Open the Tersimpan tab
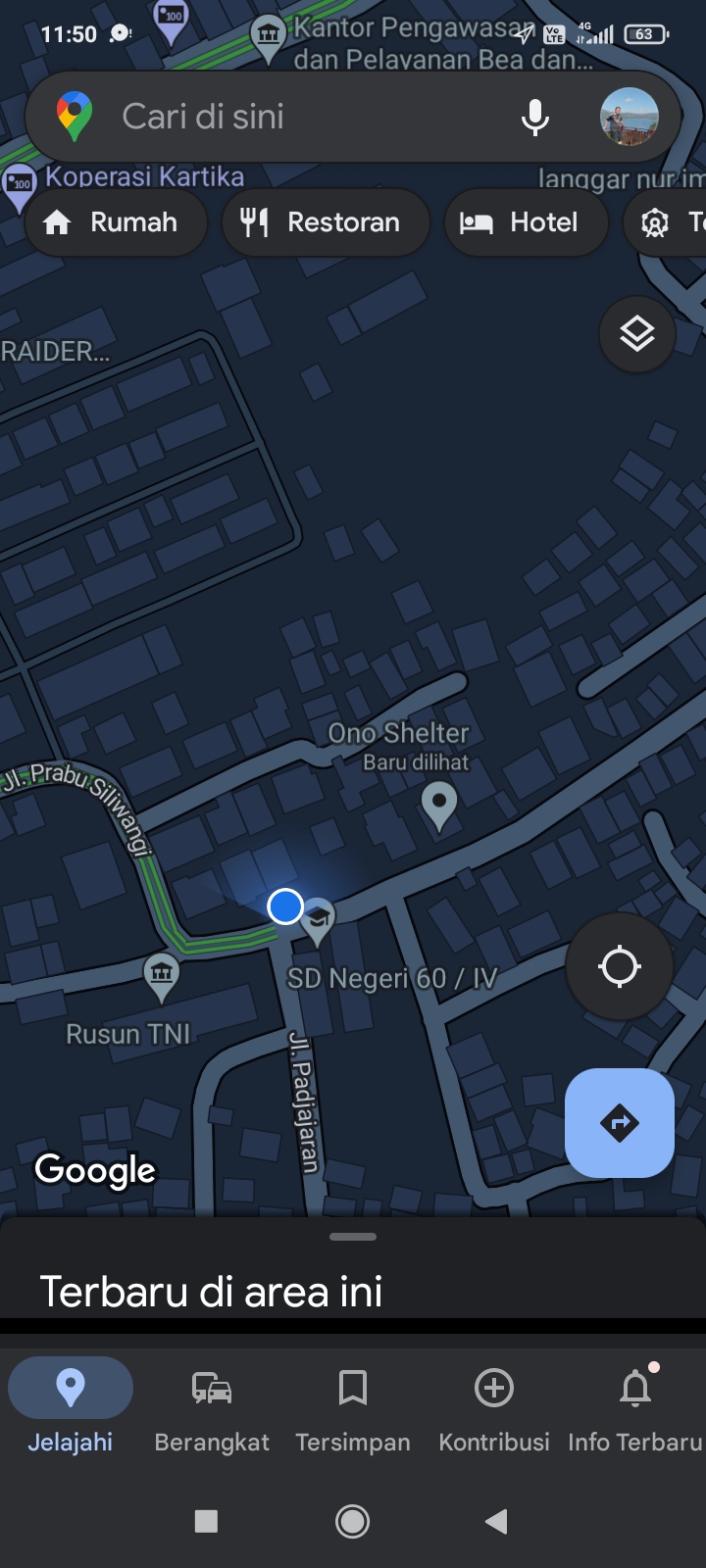Image resolution: width=706 pixels, height=1568 pixels. (353, 1403)
